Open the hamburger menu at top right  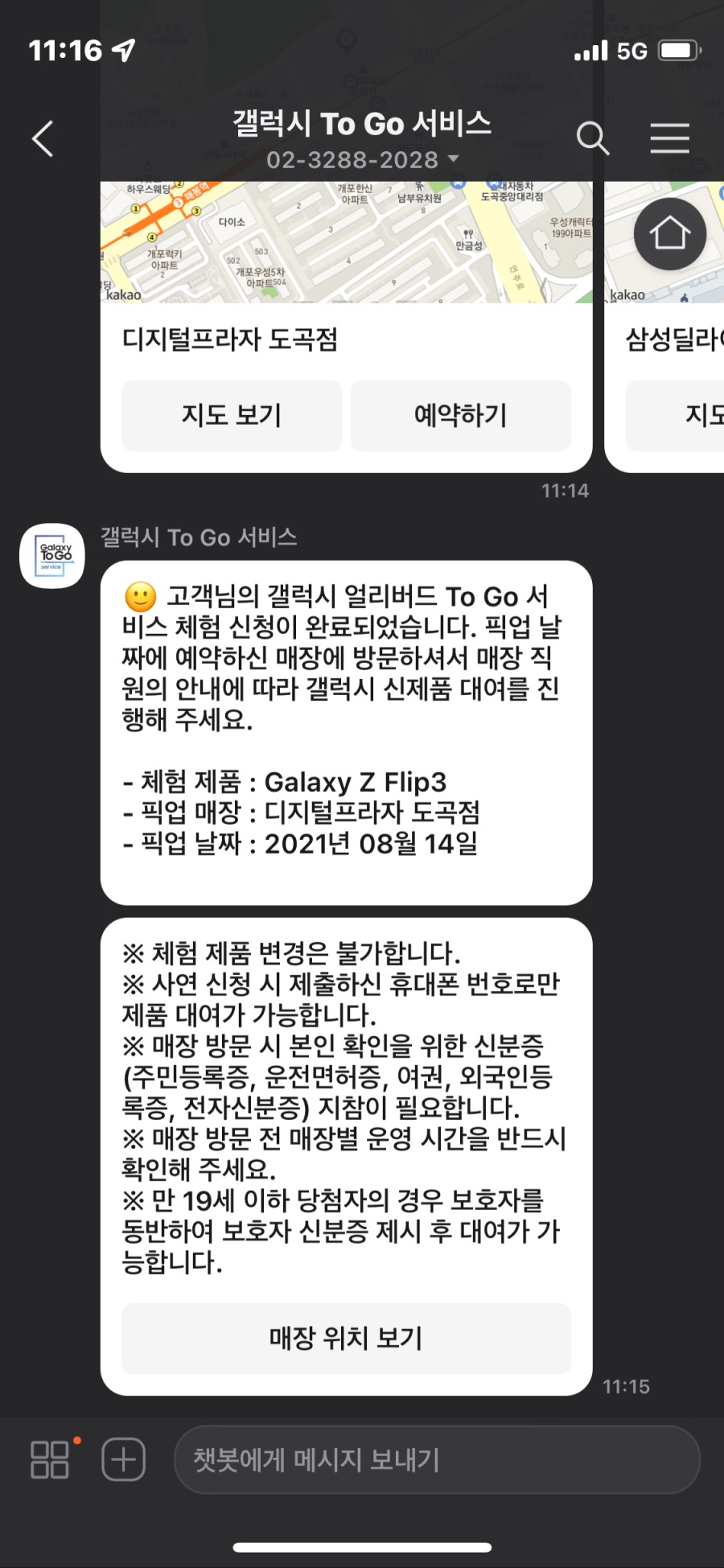click(x=669, y=138)
